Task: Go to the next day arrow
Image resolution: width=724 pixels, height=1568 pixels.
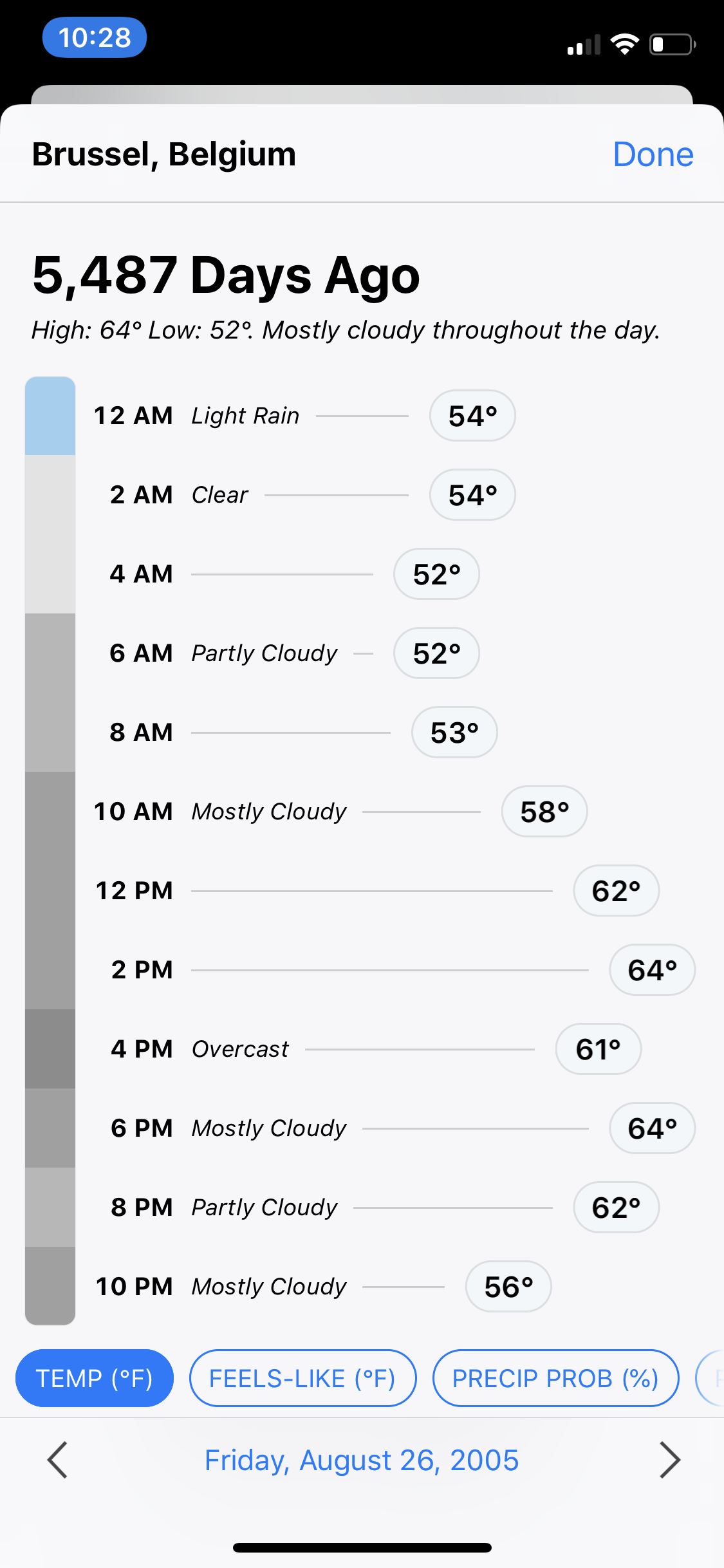Action: click(x=670, y=1460)
